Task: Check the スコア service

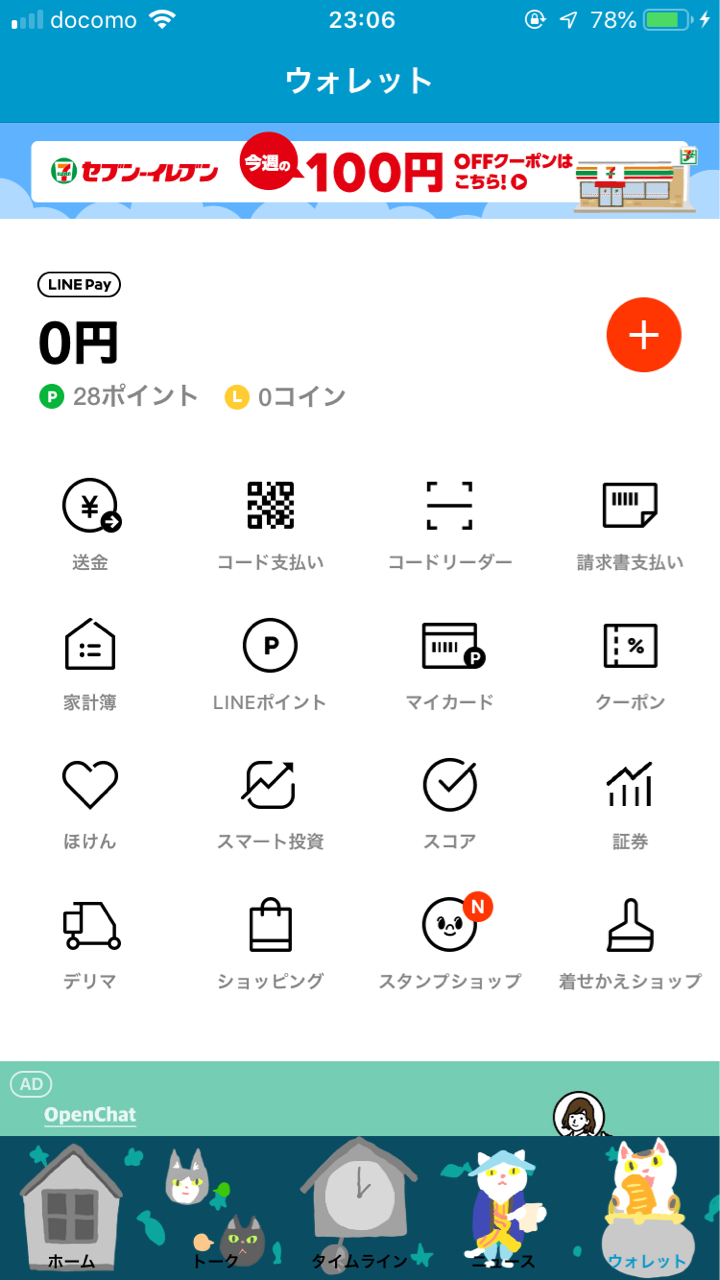Action: coord(450,802)
